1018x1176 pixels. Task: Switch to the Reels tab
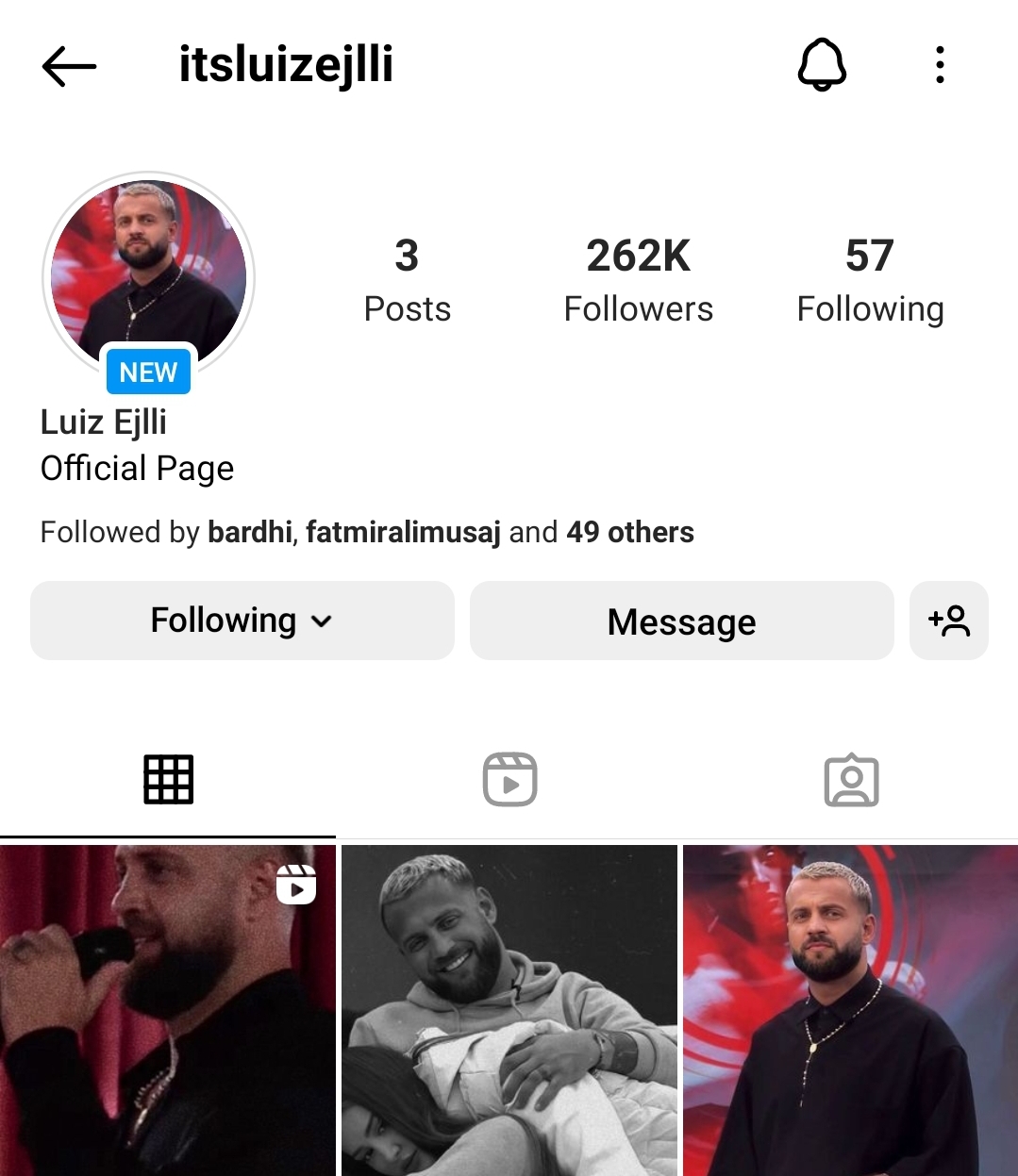tap(509, 780)
